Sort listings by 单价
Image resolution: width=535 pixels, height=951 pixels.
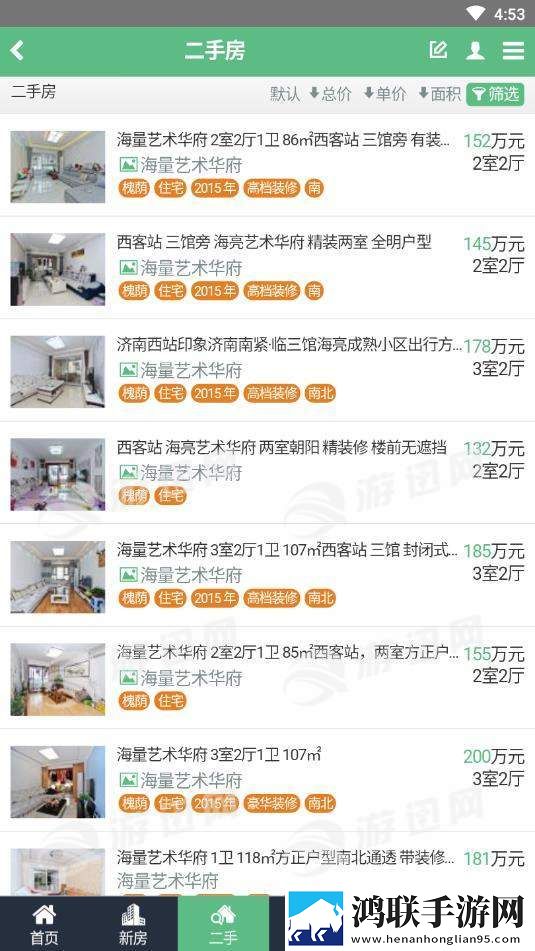pyautogui.click(x=385, y=94)
